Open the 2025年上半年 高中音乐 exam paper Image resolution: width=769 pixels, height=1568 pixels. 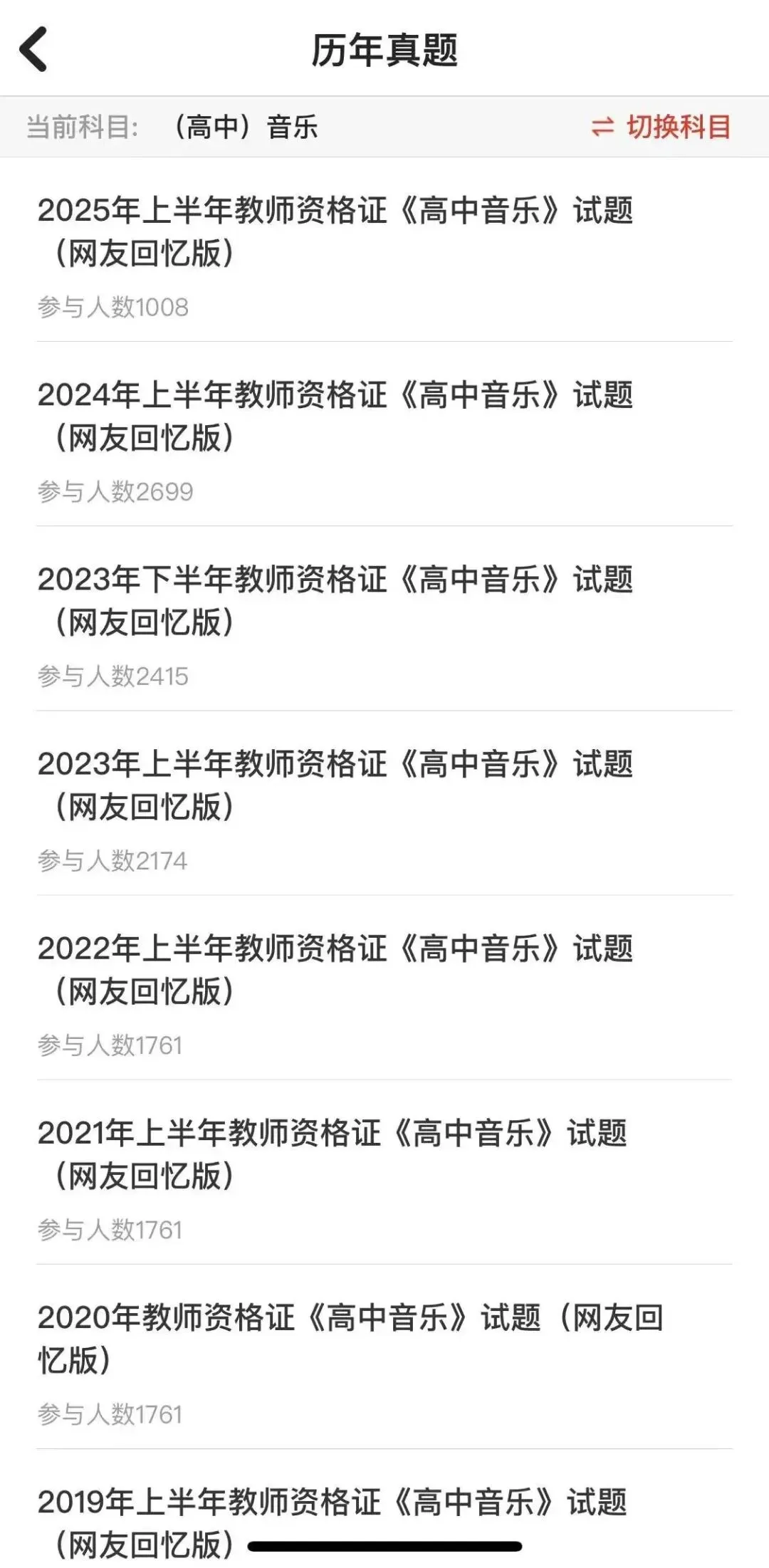point(335,232)
